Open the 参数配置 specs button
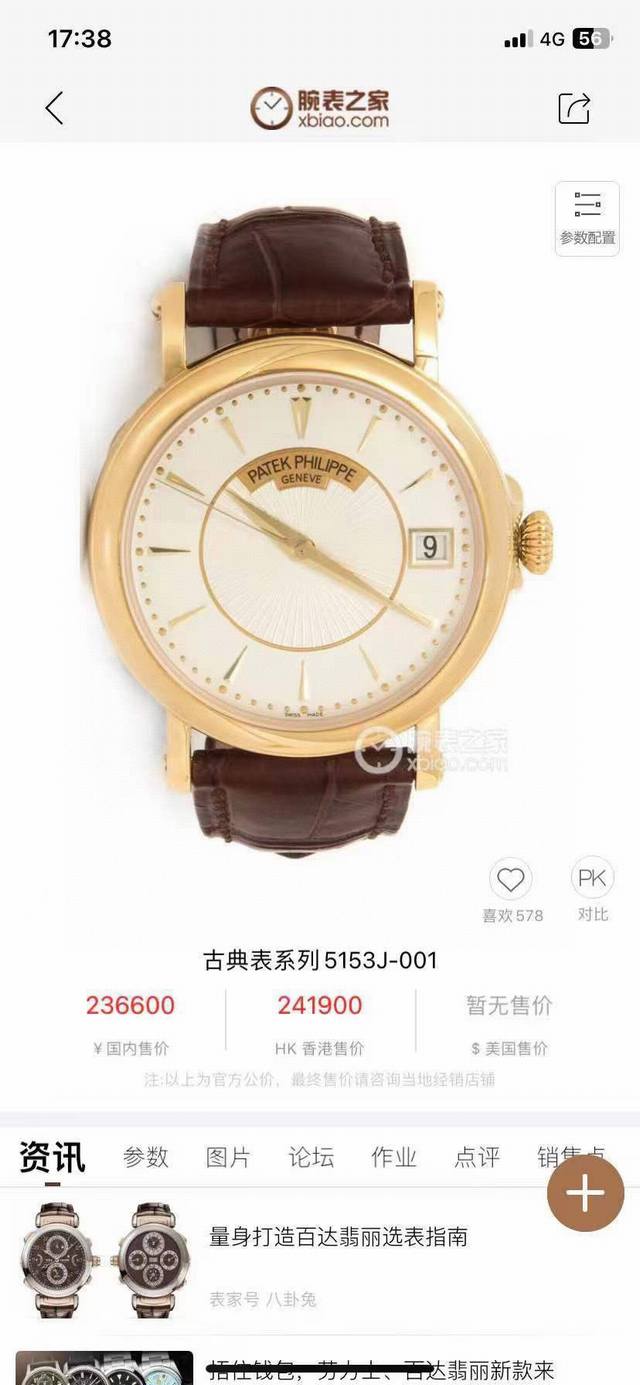Viewport: 640px width, 1385px height. click(587, 217)
